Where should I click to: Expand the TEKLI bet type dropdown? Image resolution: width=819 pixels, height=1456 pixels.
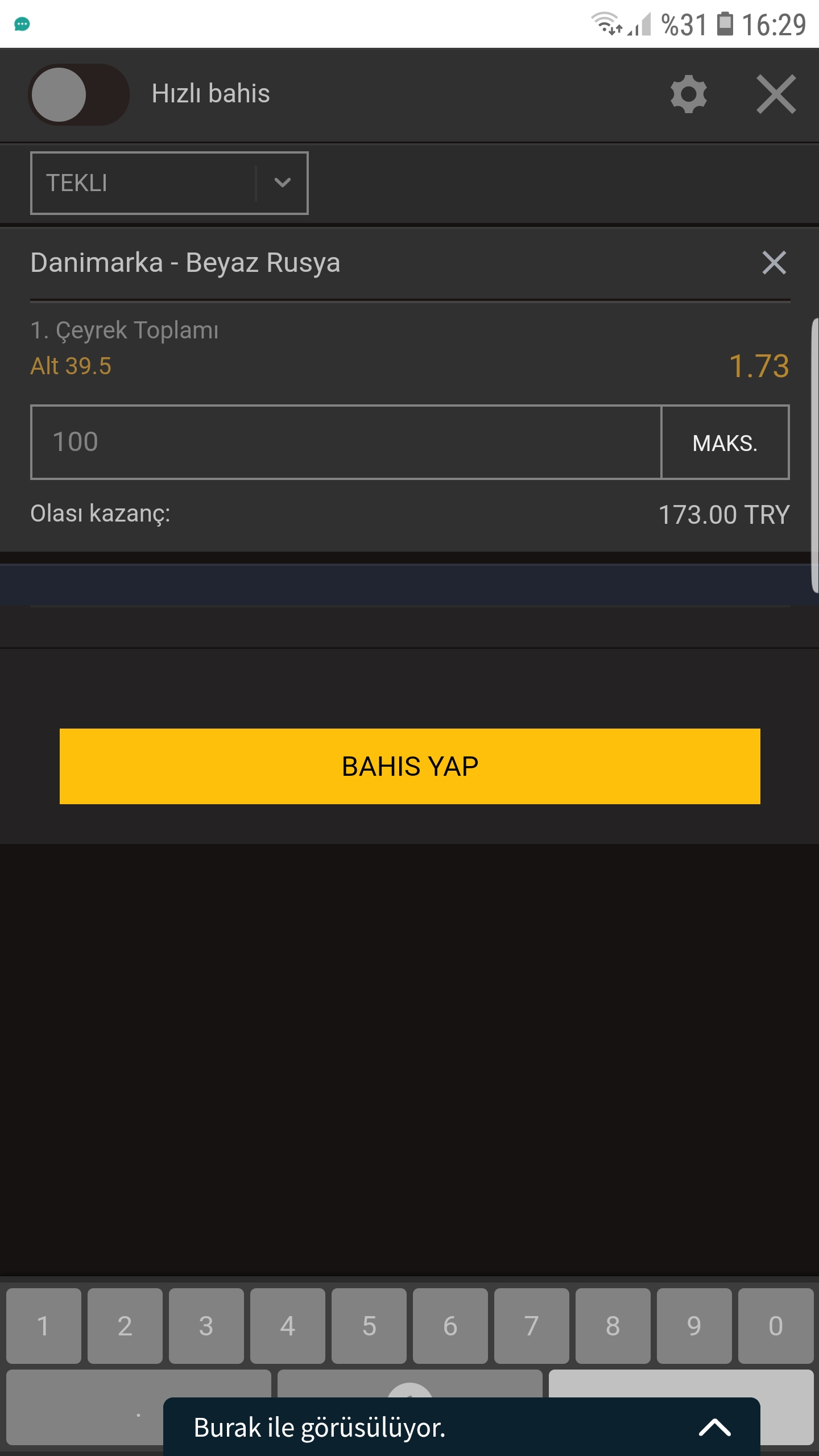coord(169,183)
